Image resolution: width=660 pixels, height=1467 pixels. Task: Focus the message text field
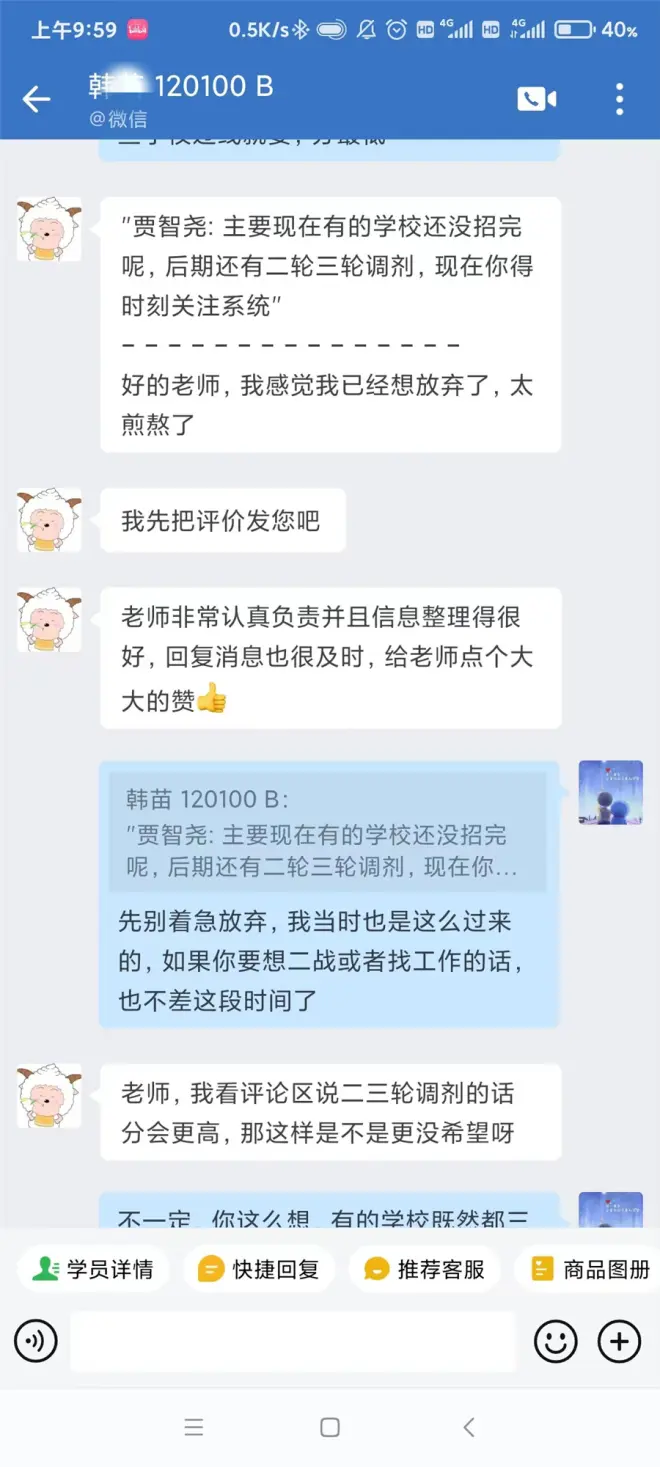coord(292,1341)
